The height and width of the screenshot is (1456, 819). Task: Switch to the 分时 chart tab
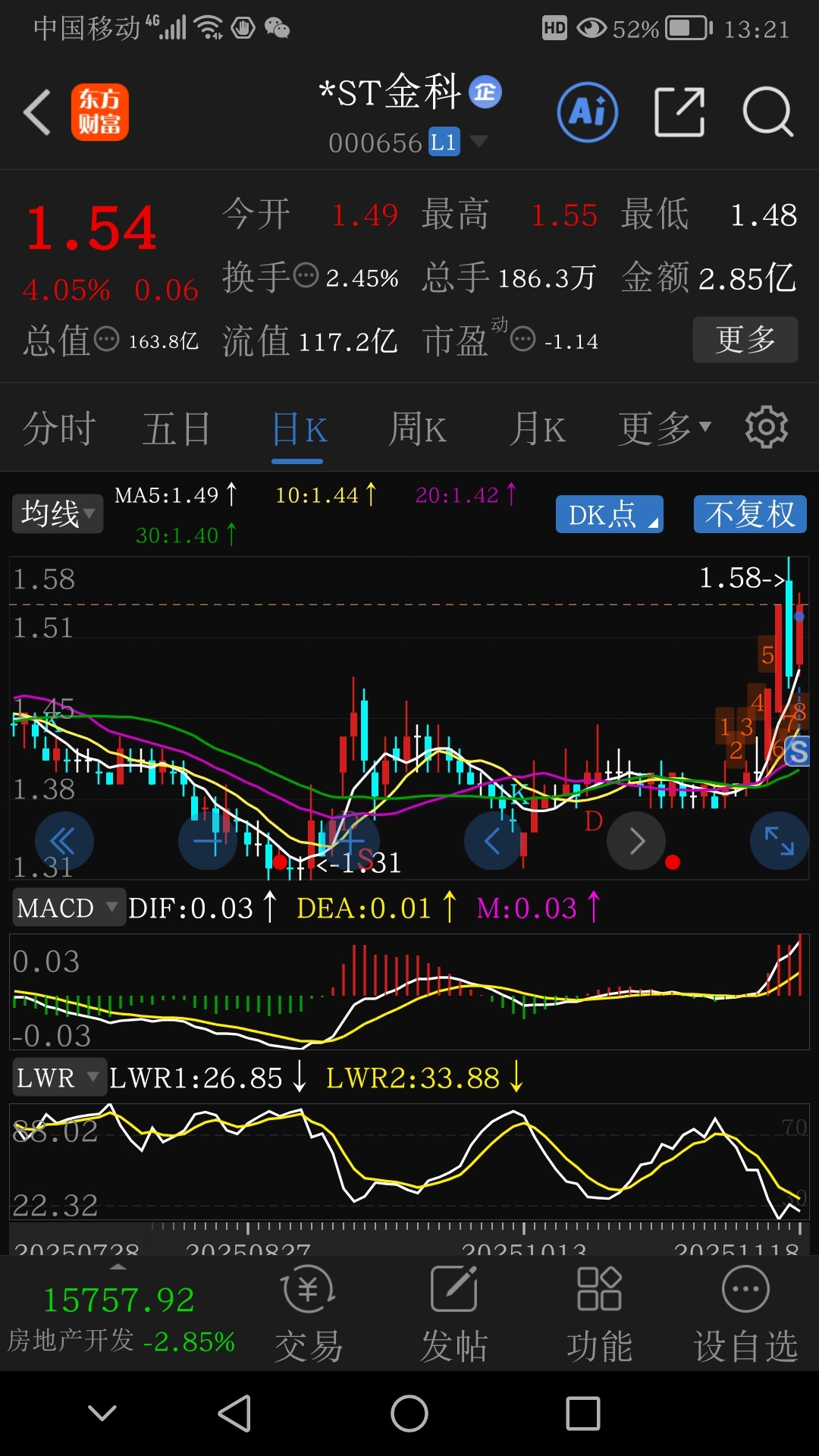point(59,429)
